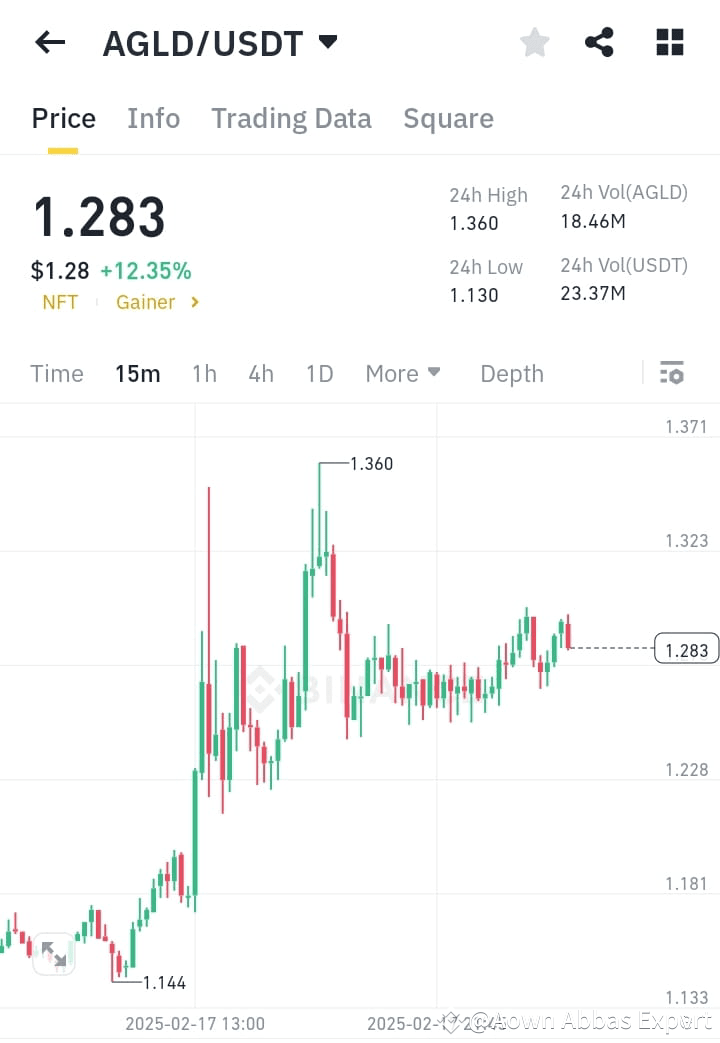The height and width of the screenshot is (1043, 720).
Task: Open chart settings via list-gear icon
Action: coord(671,372)
